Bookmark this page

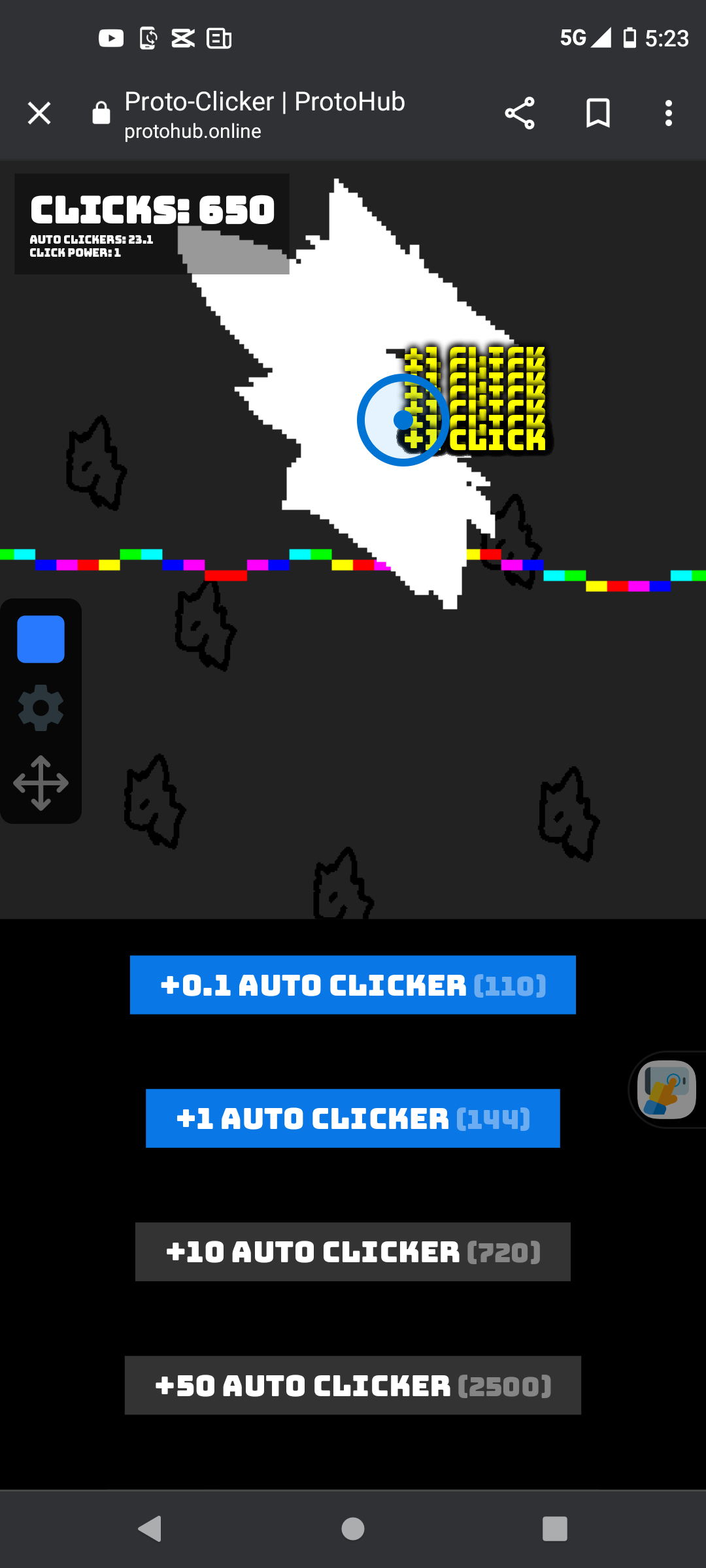[x=598, y=113]
